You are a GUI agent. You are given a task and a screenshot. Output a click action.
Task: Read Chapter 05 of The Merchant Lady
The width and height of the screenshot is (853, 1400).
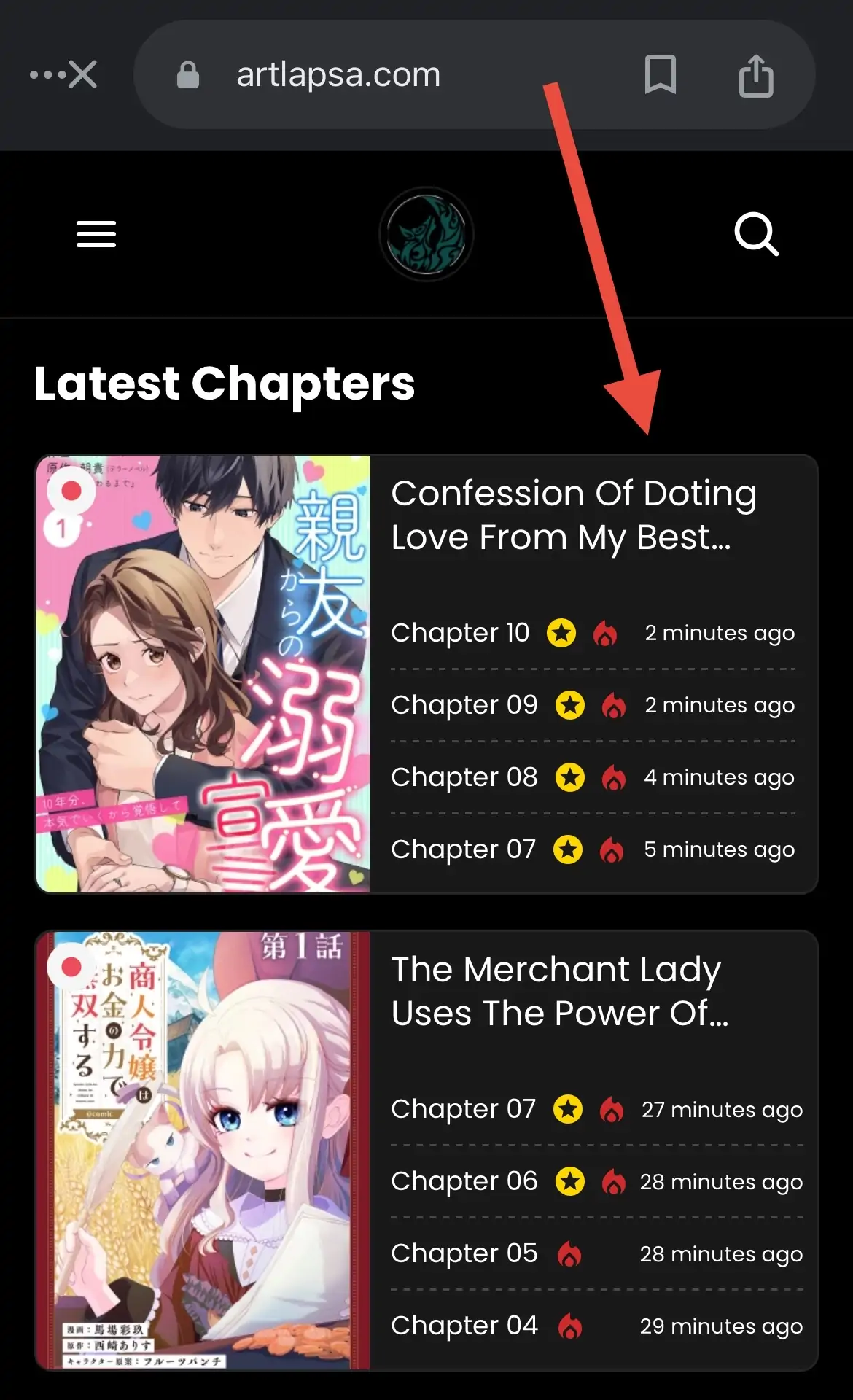(x=464, y=1253)
